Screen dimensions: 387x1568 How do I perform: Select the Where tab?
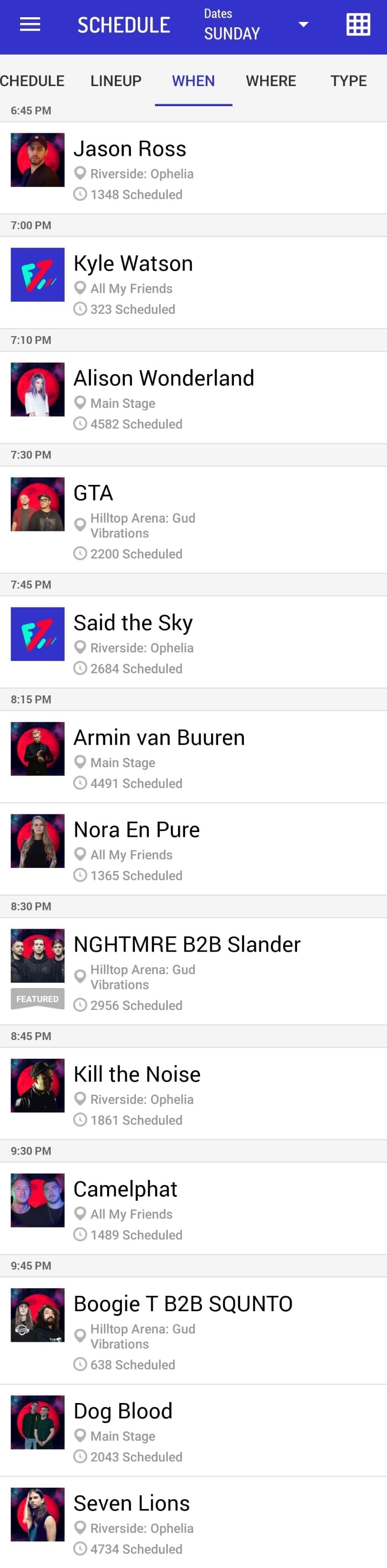[x=271, y=81]
